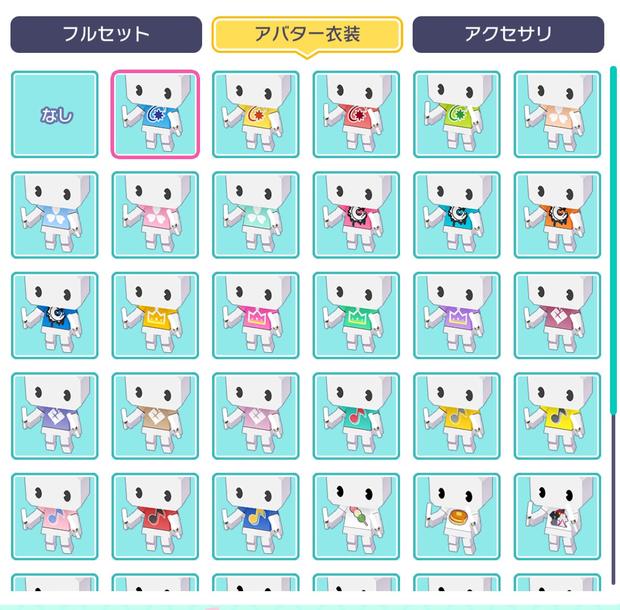Select the blue swirl shirt costume
Image resolution: width=620 pixels, height=610 pixels.
click(155, 114)
